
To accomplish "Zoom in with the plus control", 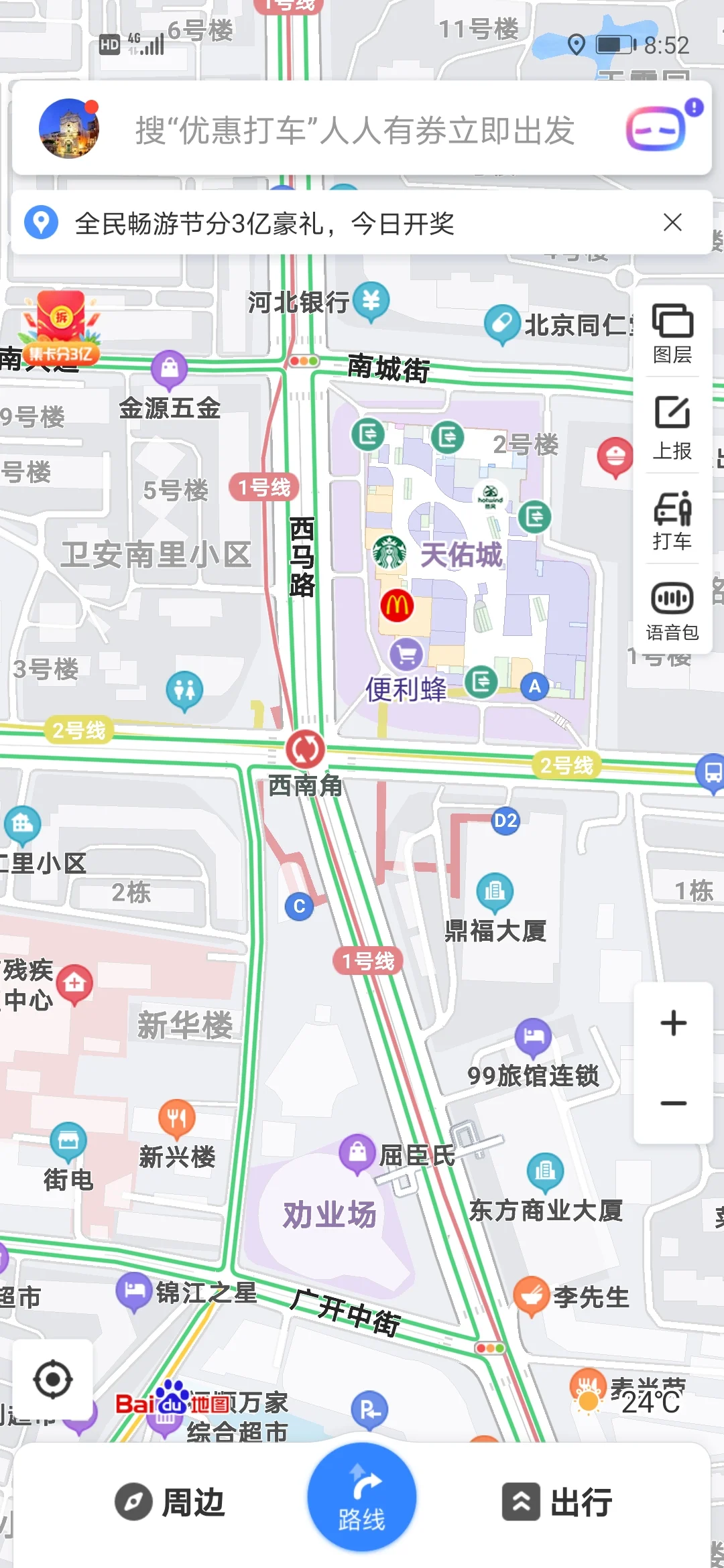I will tap(672, 1023).
